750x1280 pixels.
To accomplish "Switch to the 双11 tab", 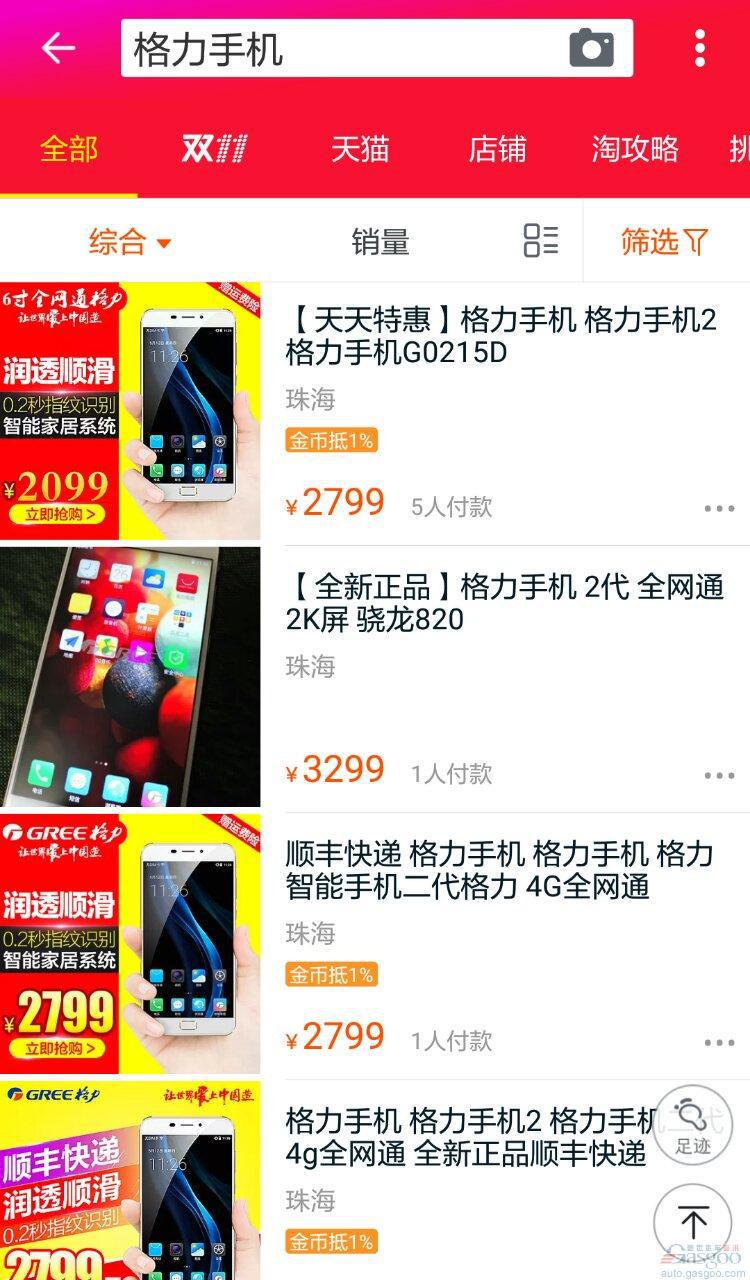I will 214,149.
